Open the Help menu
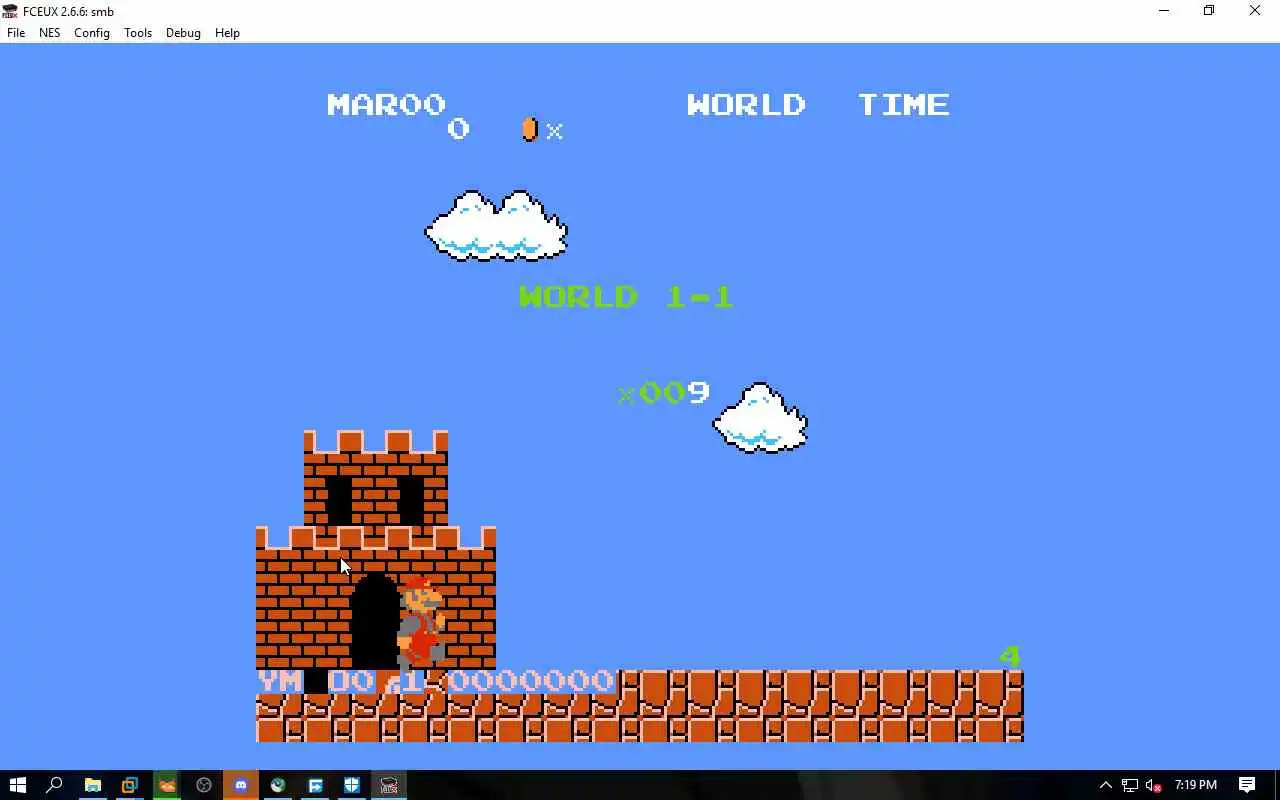 coord(227,33)
